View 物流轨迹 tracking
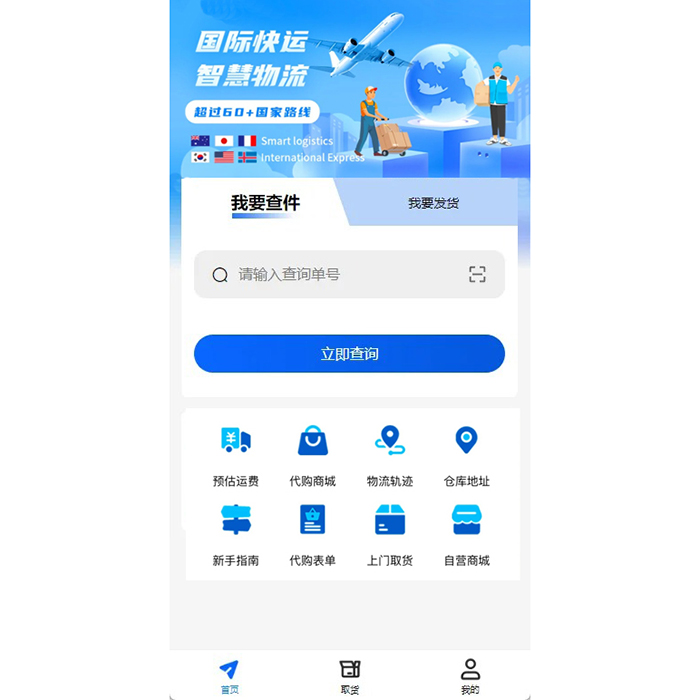This screenshot has width=700, height=700. [390, 454]
